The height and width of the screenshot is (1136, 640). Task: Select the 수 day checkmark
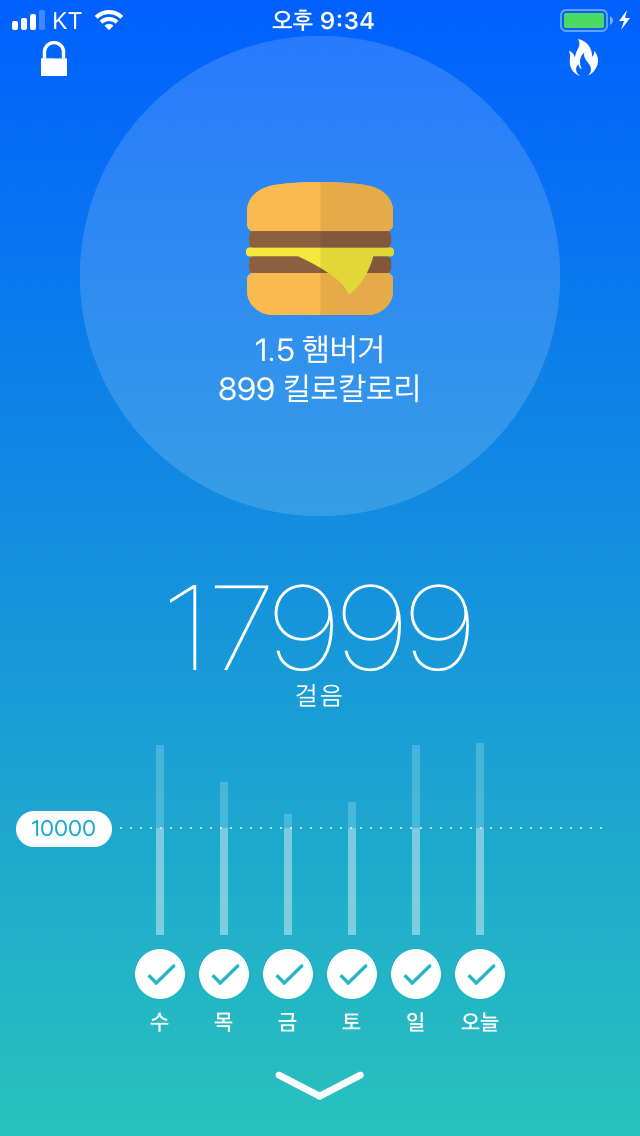pyautogui.click(x=159, y=974)
